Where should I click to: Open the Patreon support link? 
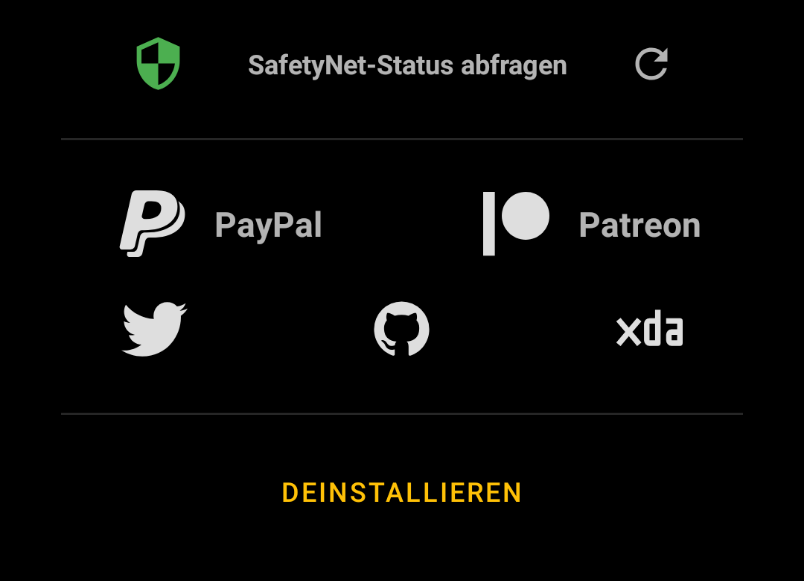[x=592, y=225]
